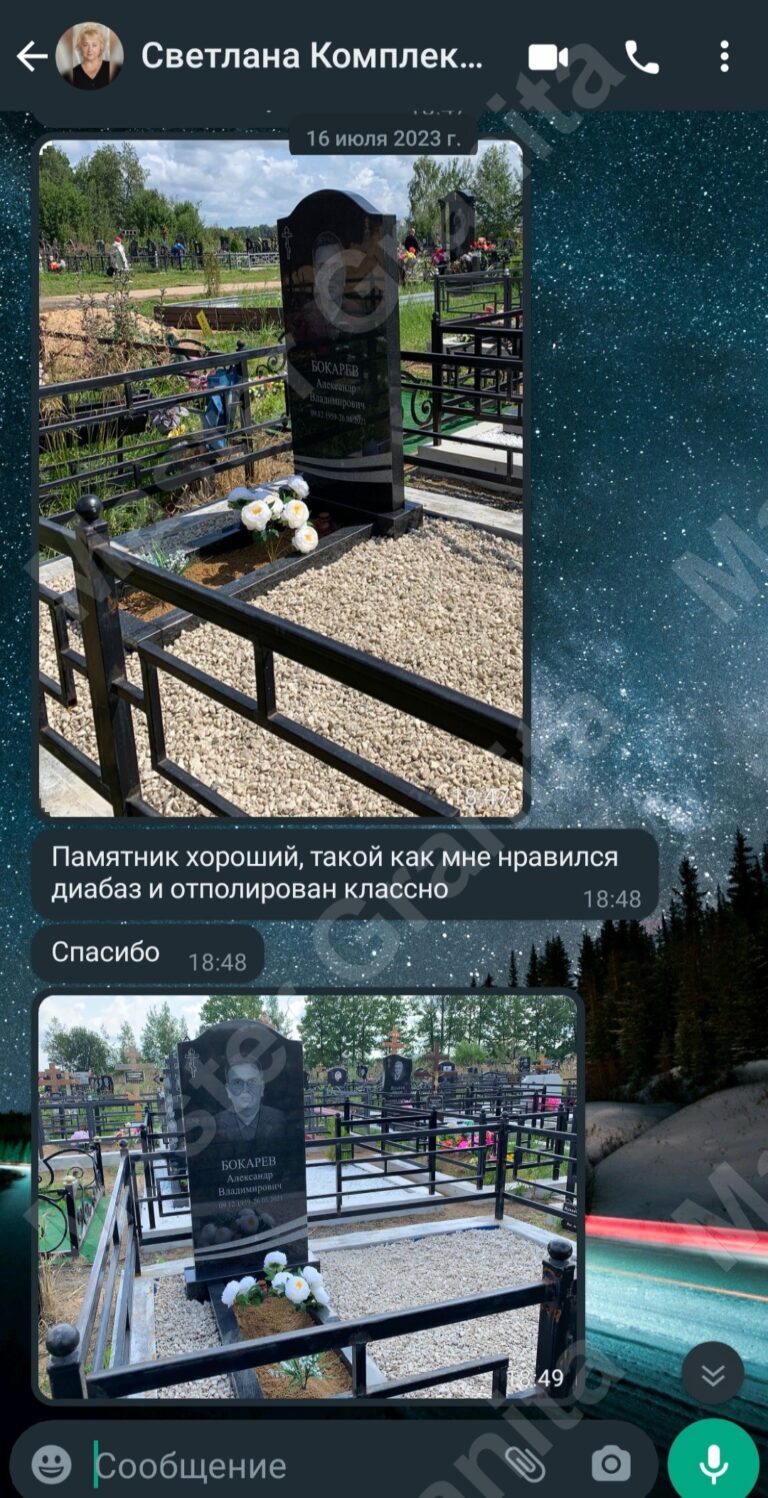Open the photo sent at 18:47
Viewport: 768px width, 1498px height.
tap(281, 478)
